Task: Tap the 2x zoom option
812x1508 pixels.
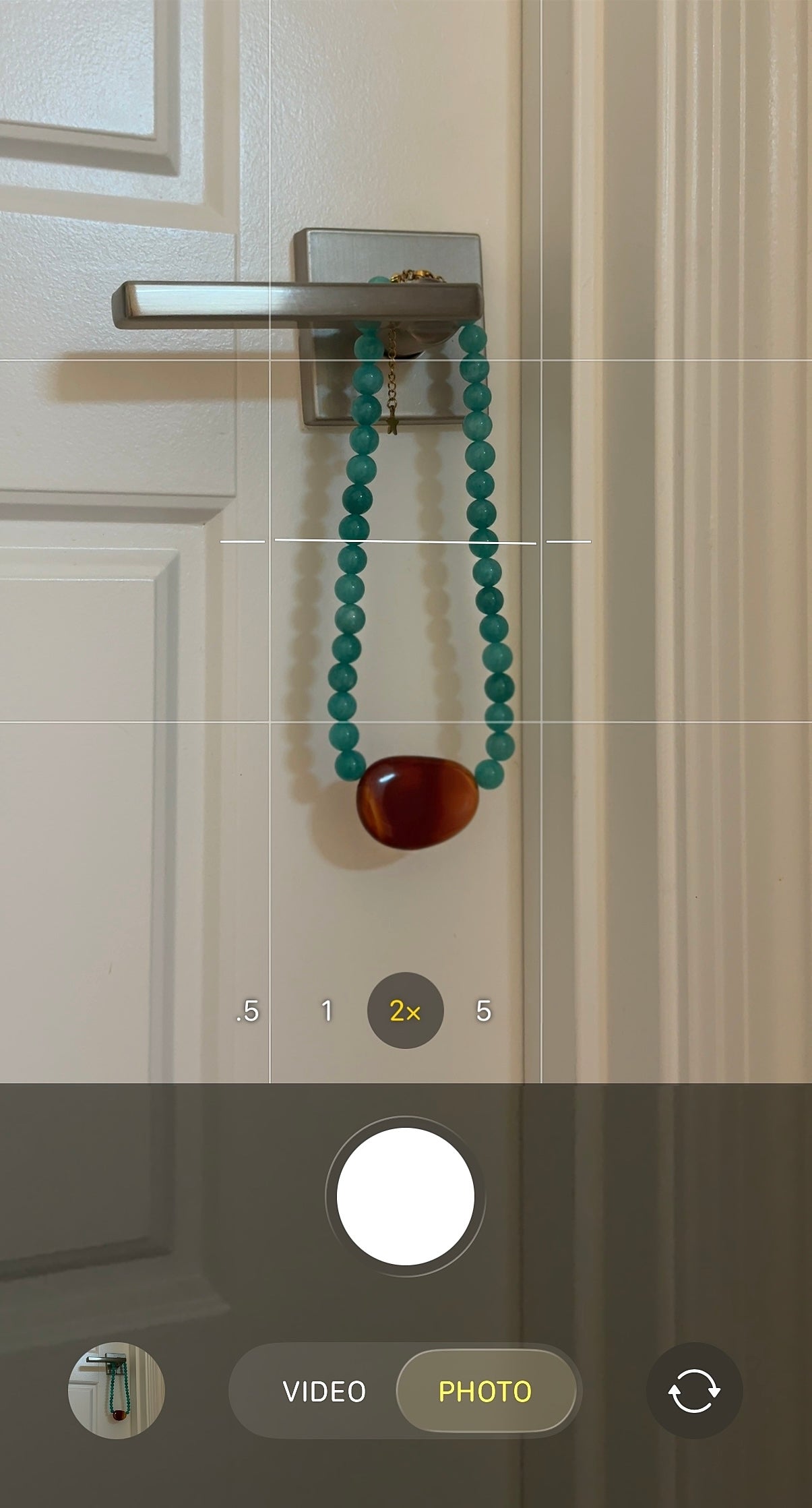Action: click(x=405, y=1011)
